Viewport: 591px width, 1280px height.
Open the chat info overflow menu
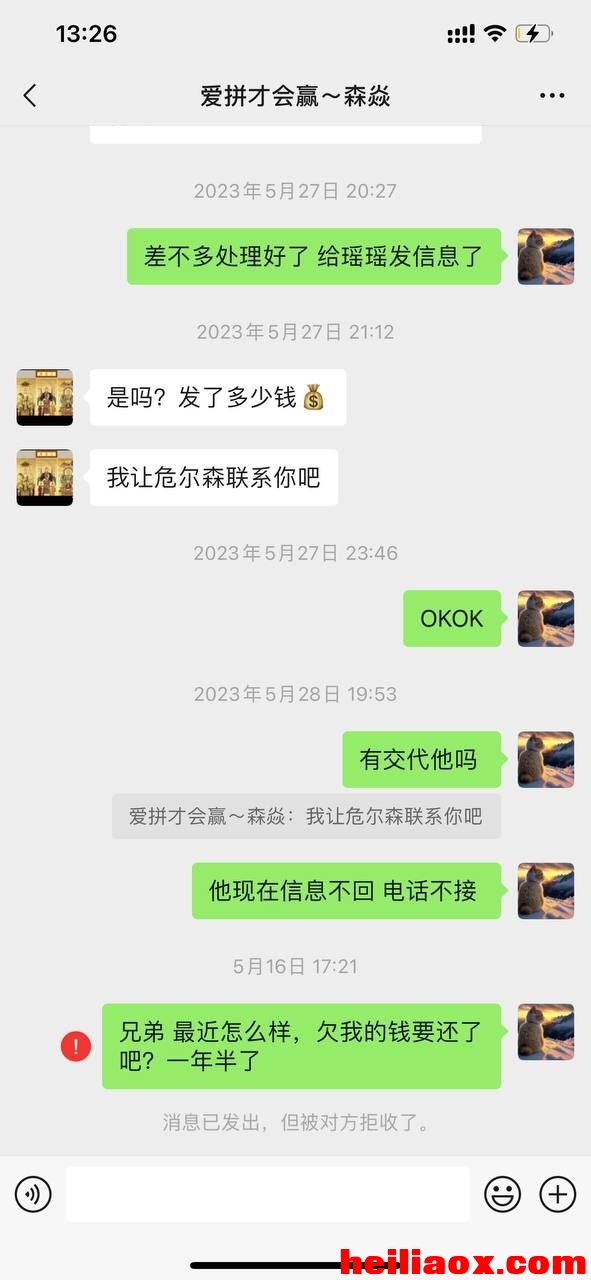552,96
